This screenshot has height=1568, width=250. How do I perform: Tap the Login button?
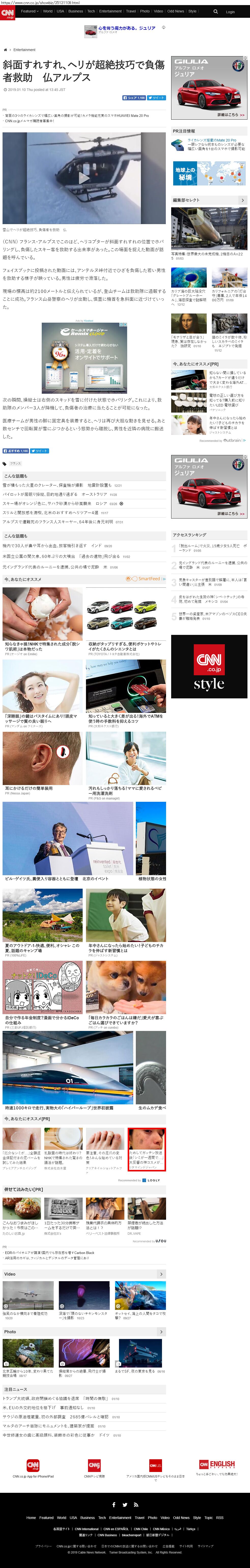(230, 12)
